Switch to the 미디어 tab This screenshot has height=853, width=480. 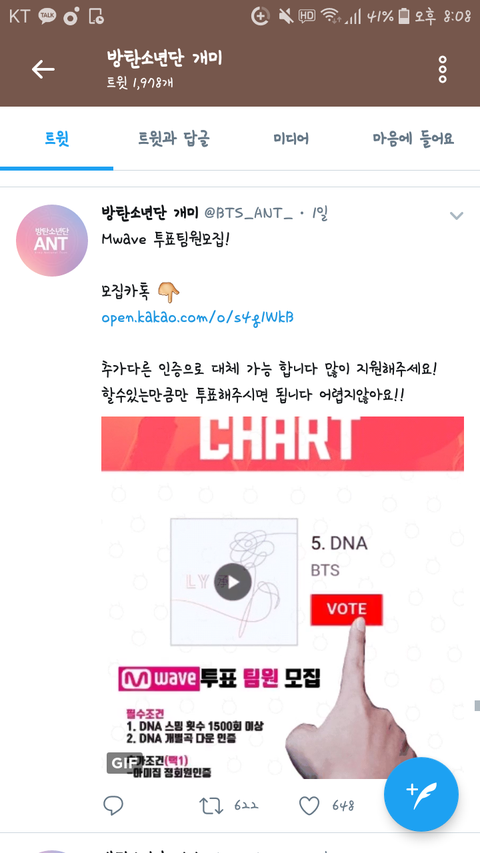tap(291, 139)
